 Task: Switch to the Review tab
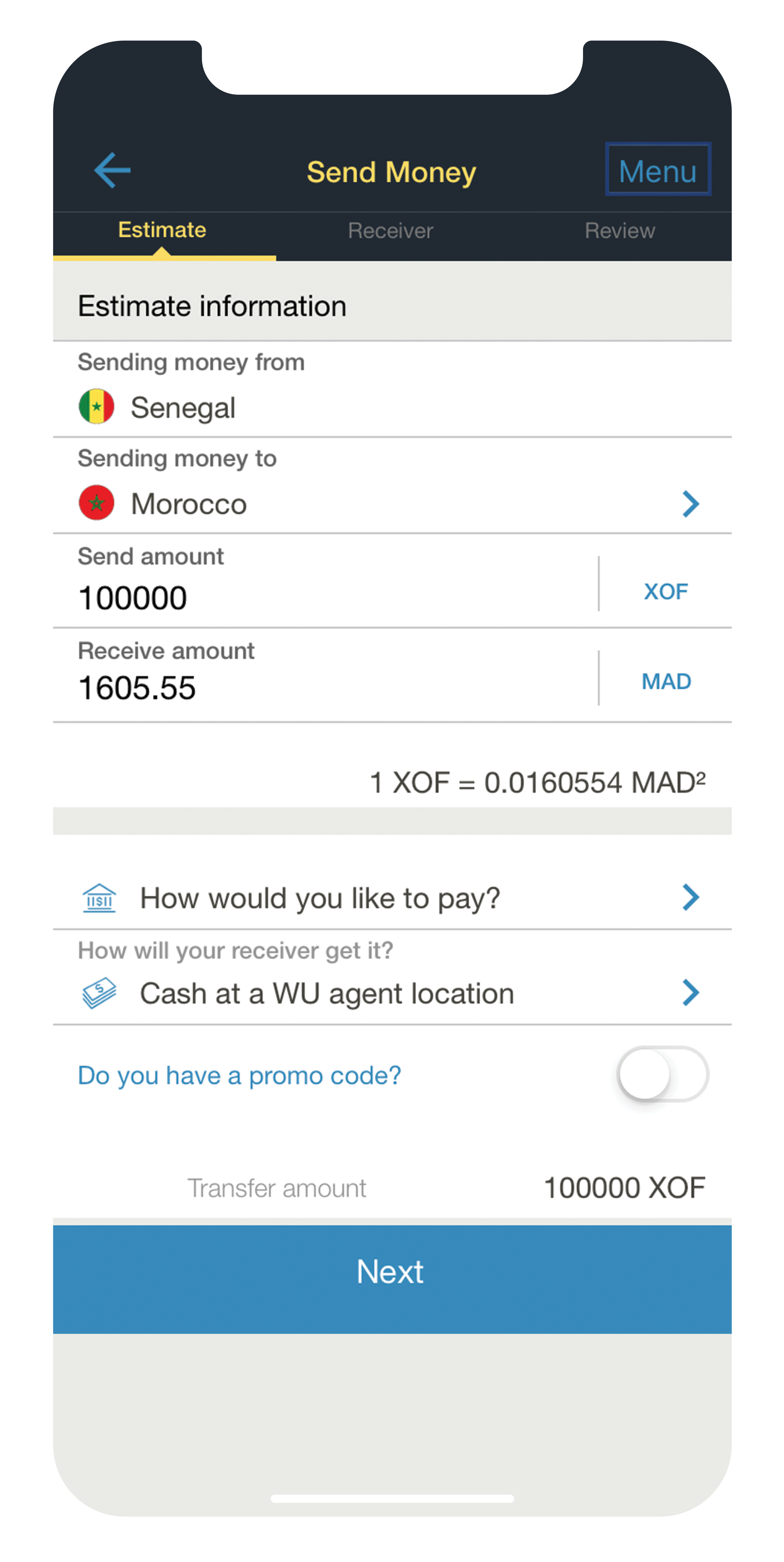619,231
